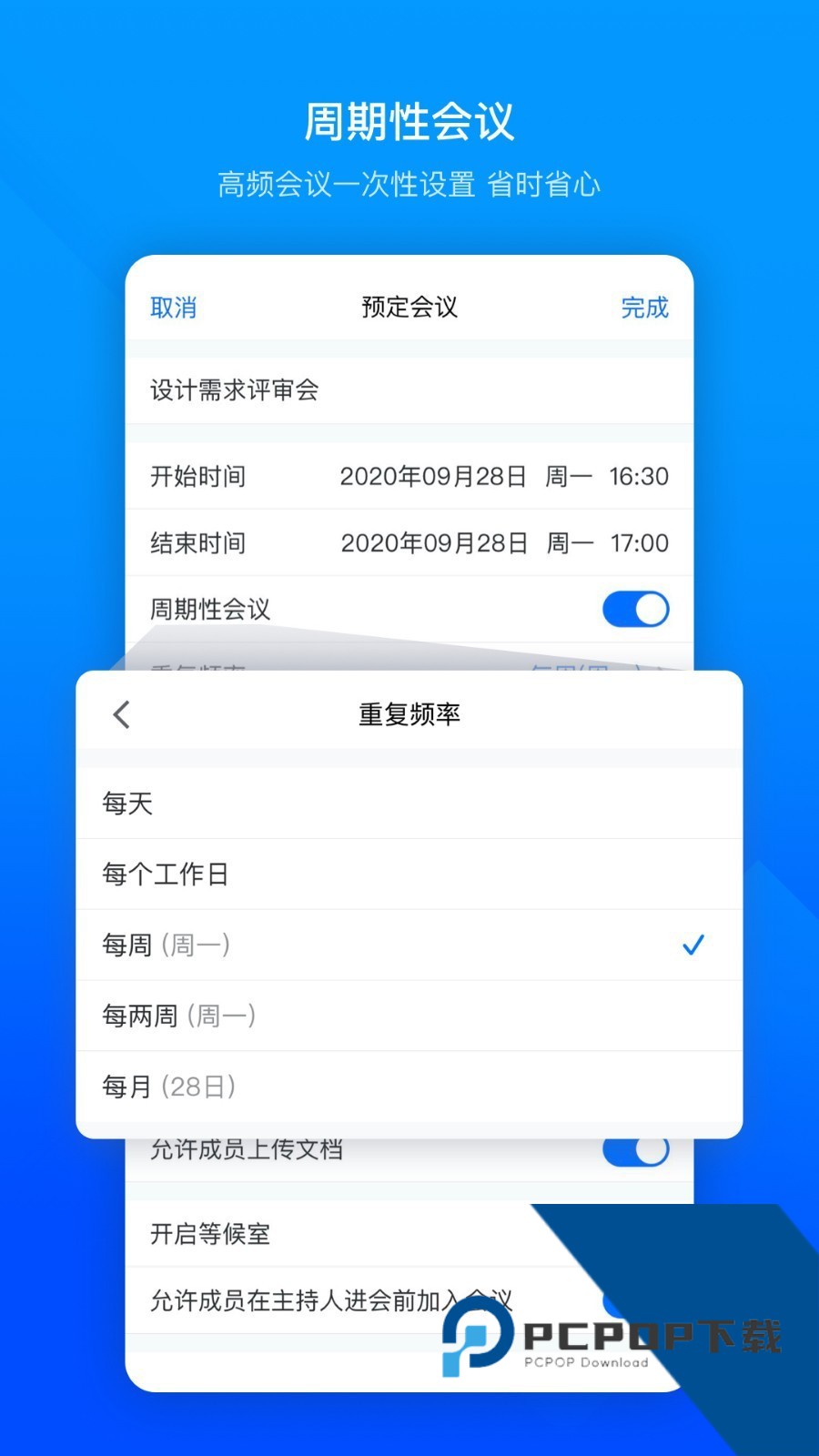
Task: Tap the 重复频率 panel title
Action: 409,714
